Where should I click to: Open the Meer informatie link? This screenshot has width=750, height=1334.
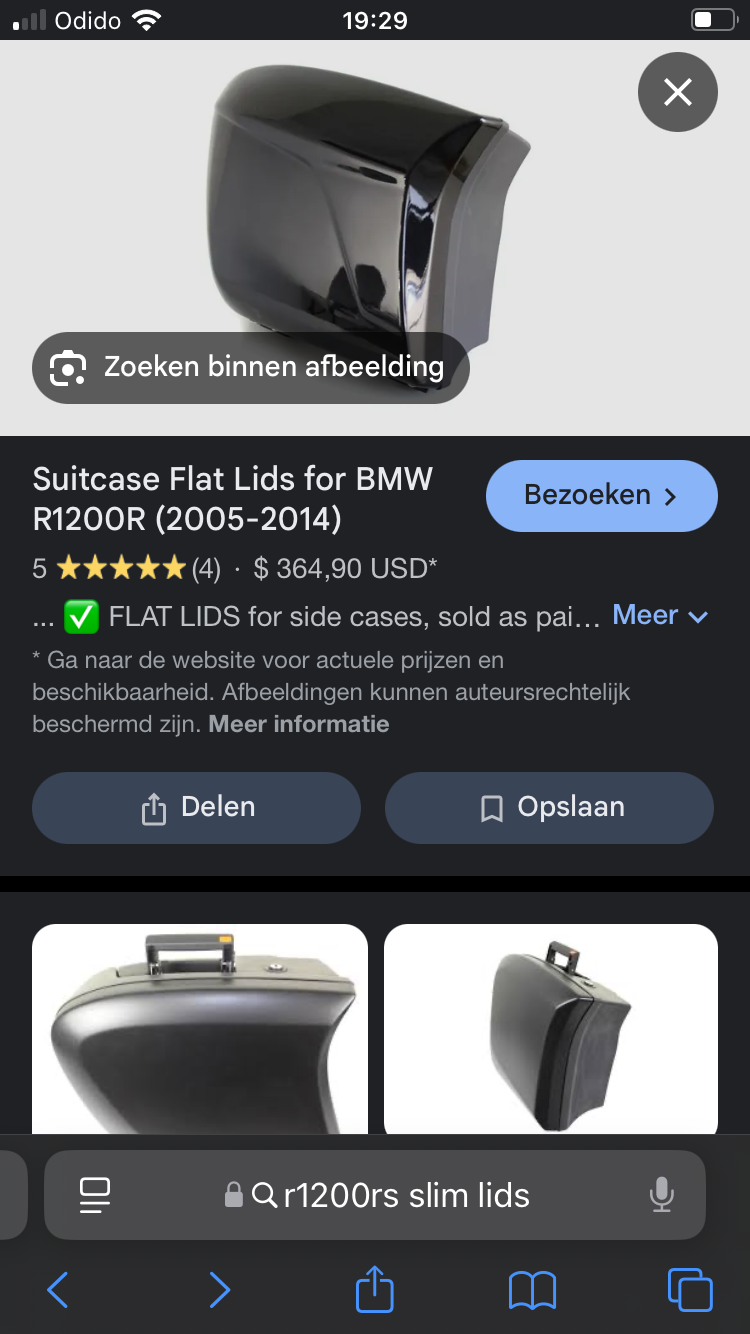click(298, 724)
